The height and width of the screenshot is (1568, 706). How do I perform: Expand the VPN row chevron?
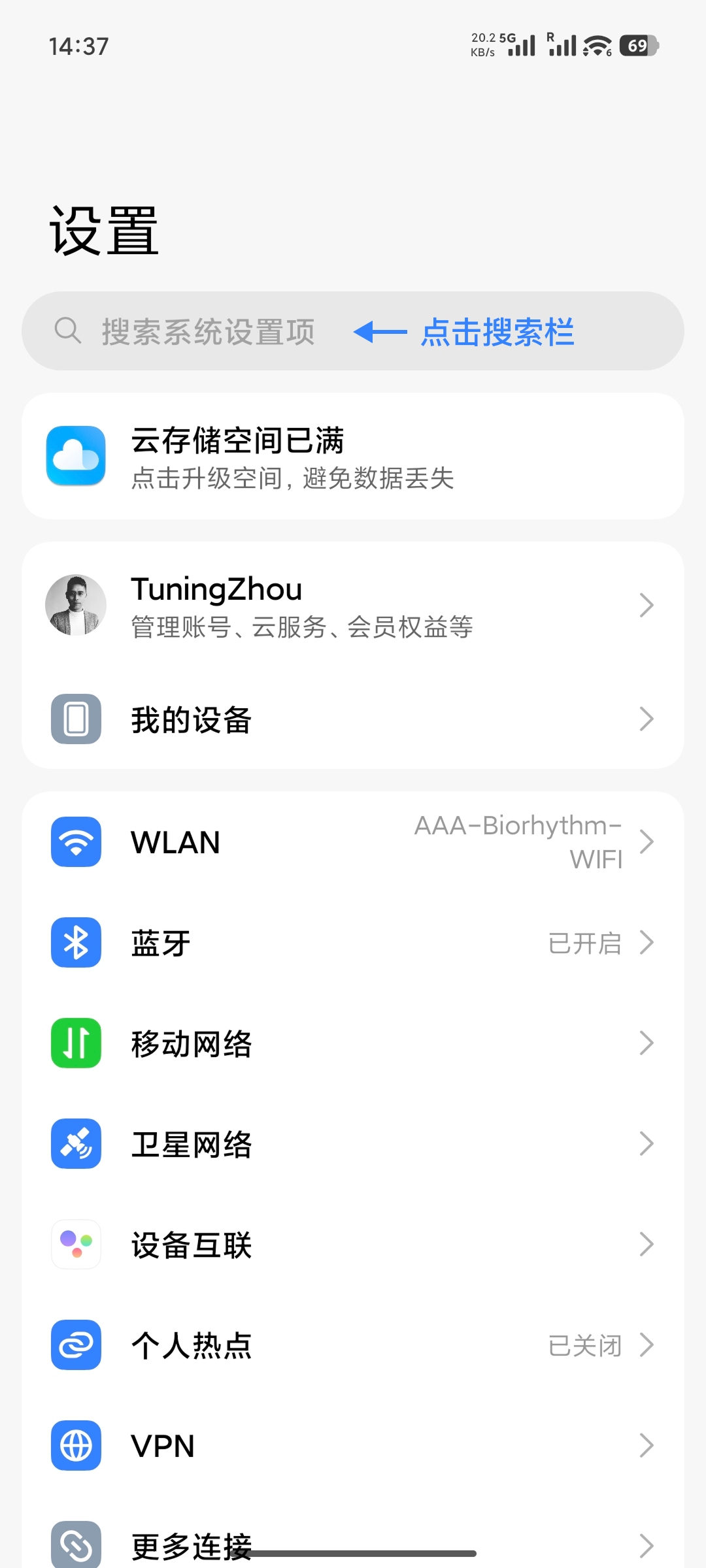646,1445
